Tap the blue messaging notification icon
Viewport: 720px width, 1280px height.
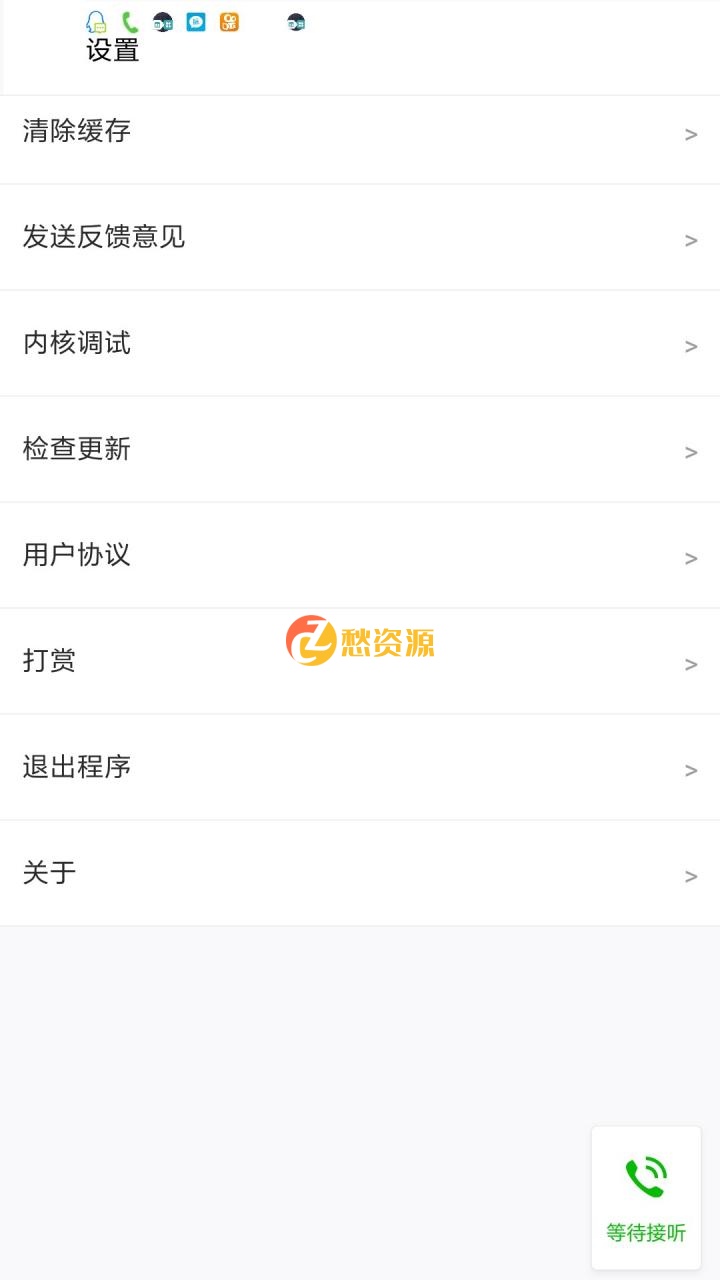196,21
